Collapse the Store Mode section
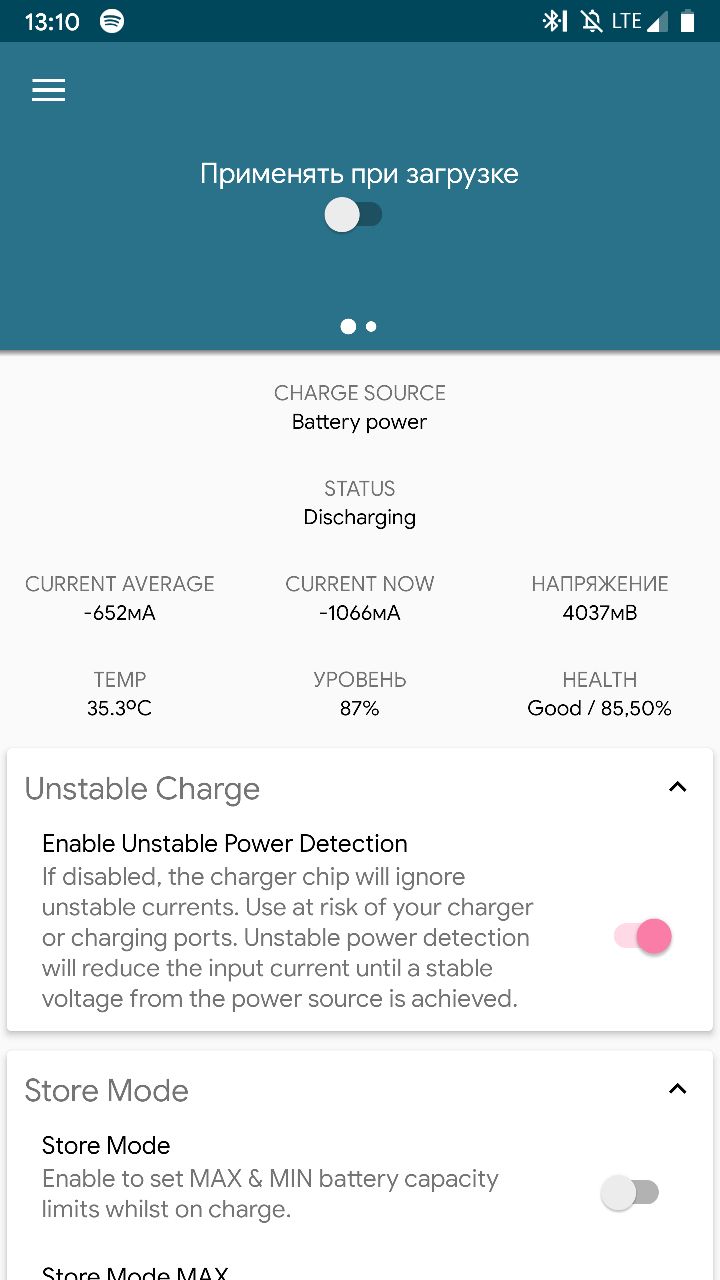Image resolution: width=720 pixels, height=1280 pixels. point(677,1089)
